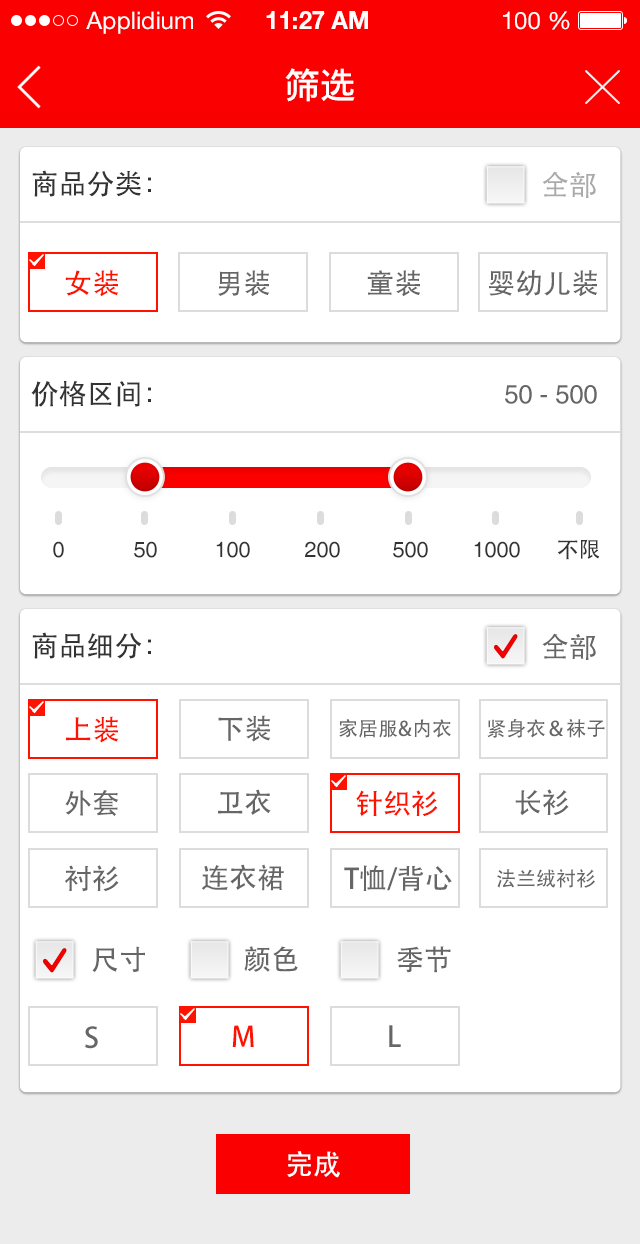Select size L
The image size is (640, 1244).
395,1036
